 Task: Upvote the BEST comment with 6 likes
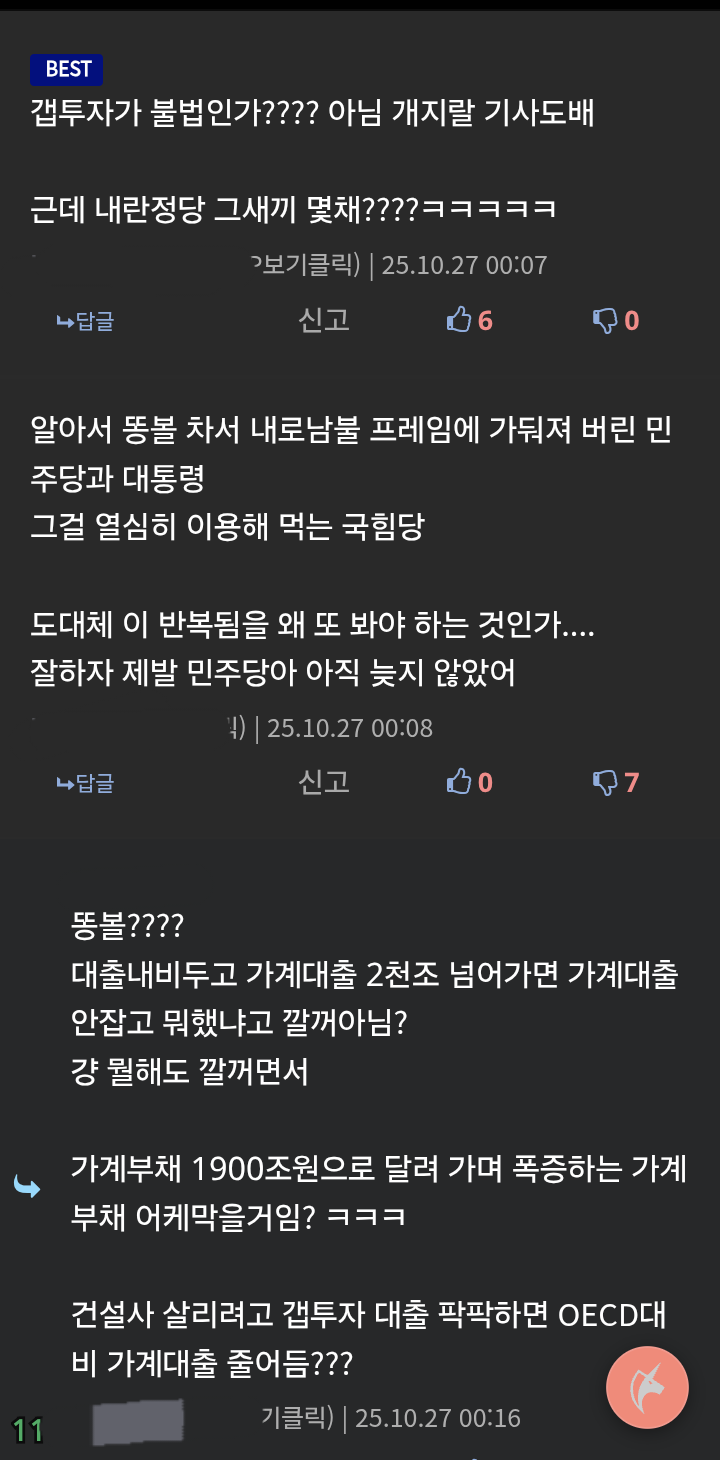(469, 320)
